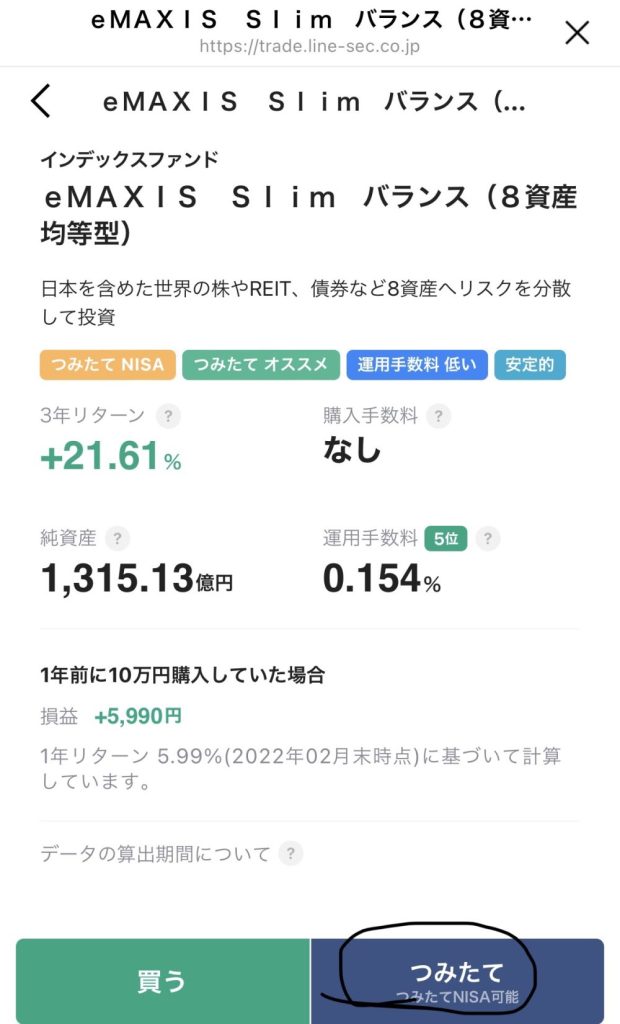The image size is (620, 1024).
Task: Go back with the left arrow
Action: point(41,101)
